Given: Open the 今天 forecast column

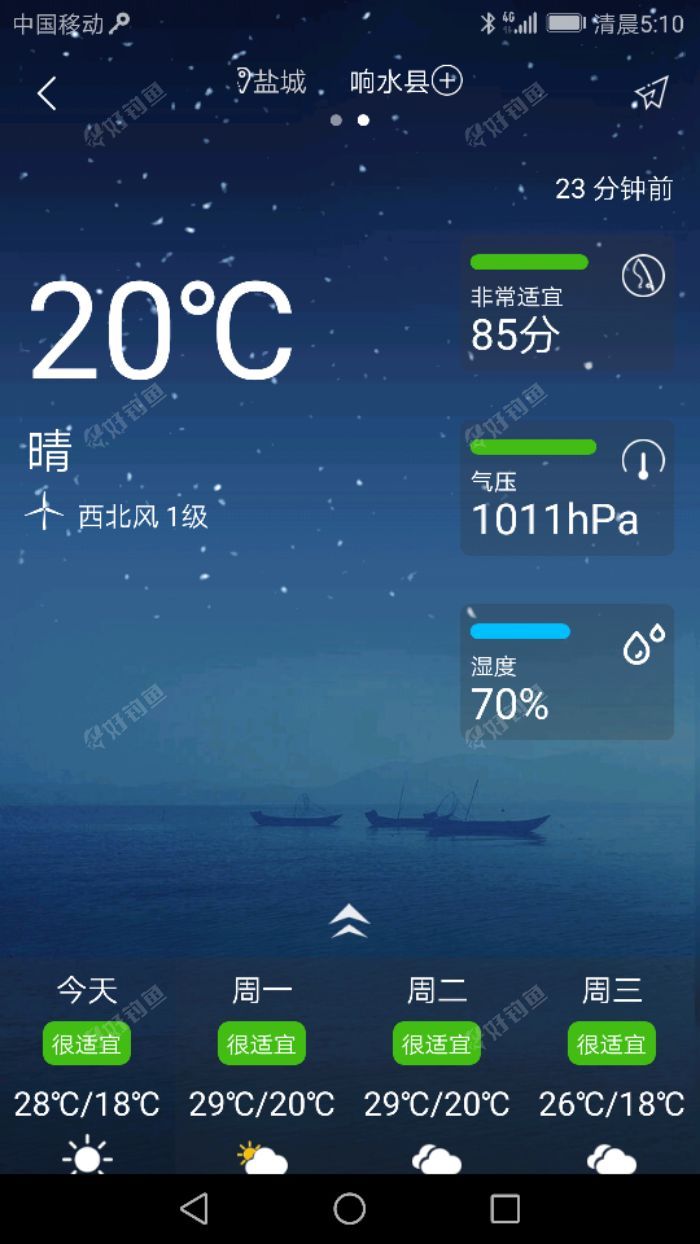Looking at the screenshot, I should (87, 1070).
